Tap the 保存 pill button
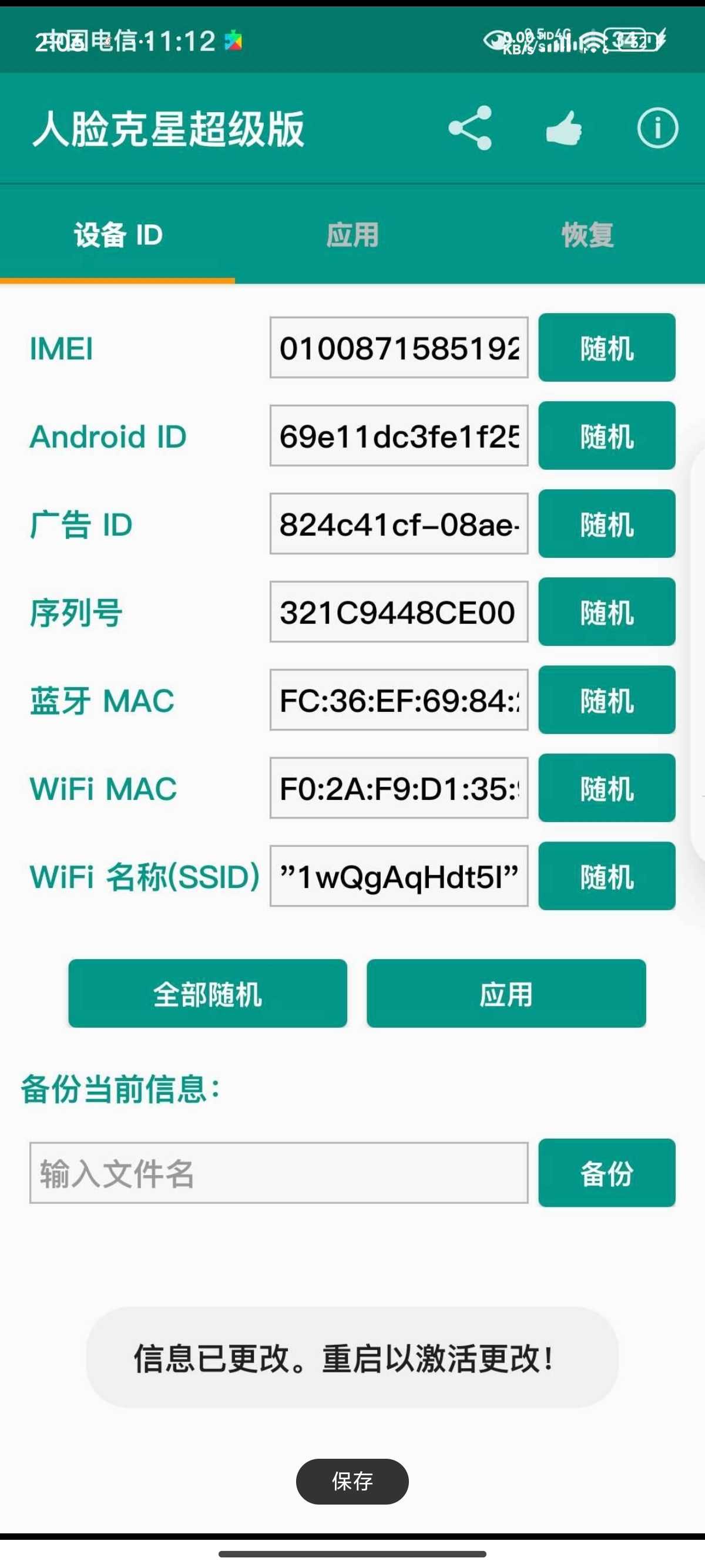Image resolution: width=705 pixels, height=1568 pixels. pos(352,1482)
